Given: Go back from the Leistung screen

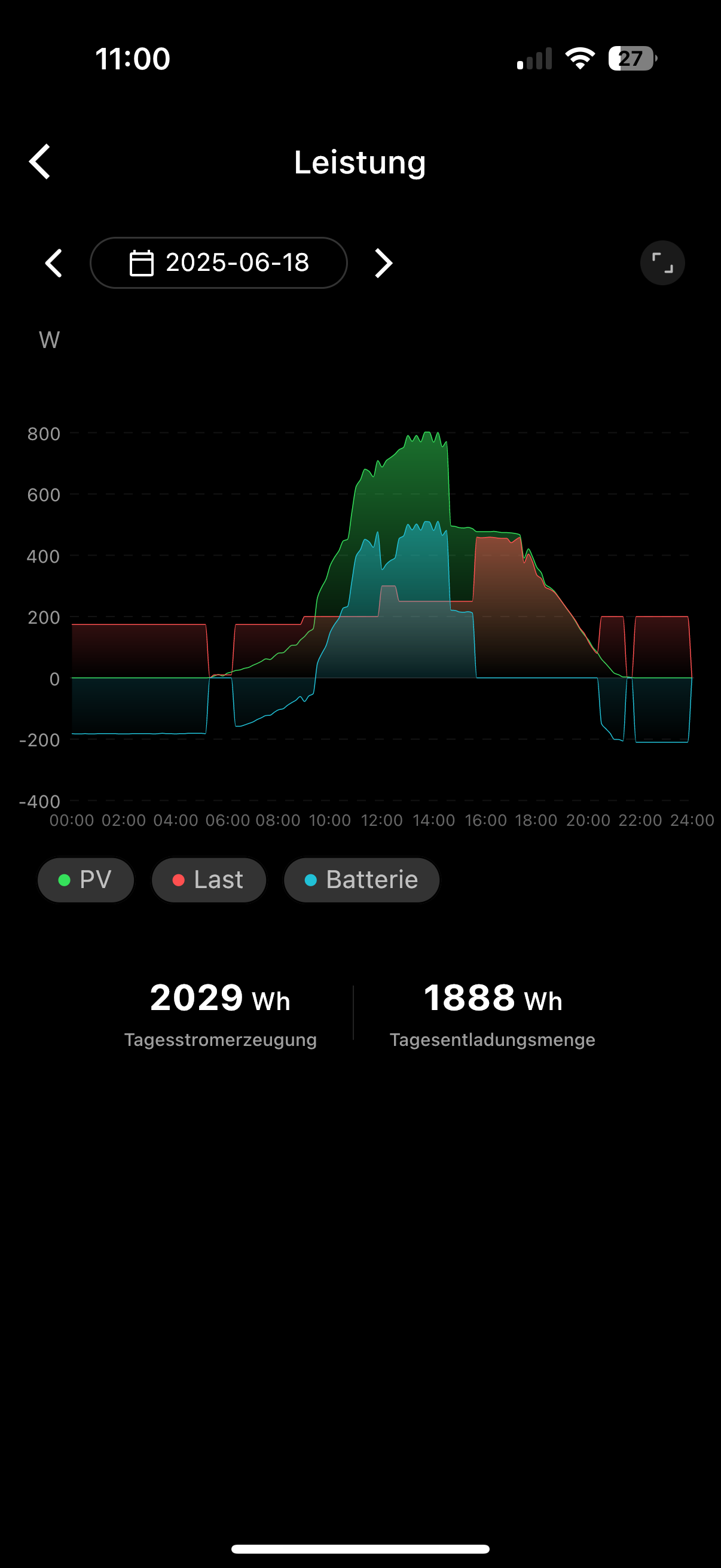Looking at the screenshot, I should [x=40, y=162].
